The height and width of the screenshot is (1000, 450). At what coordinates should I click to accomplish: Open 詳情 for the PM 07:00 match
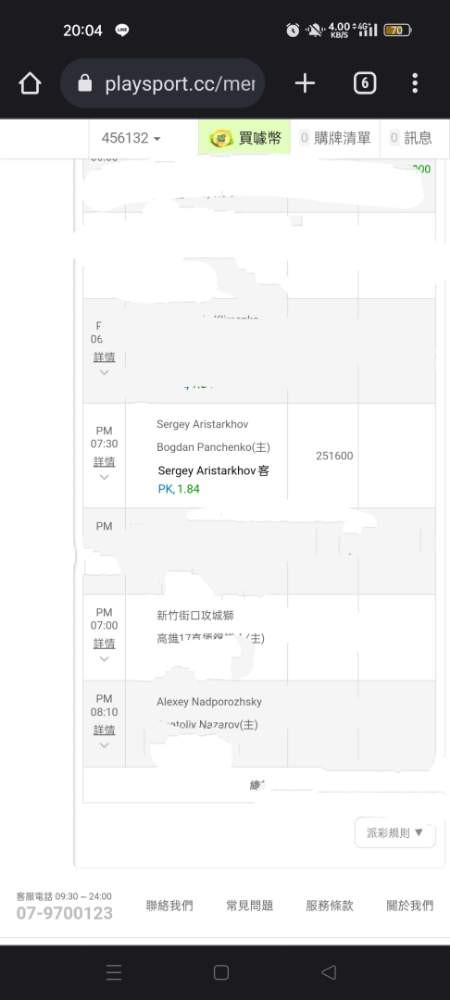104,643
